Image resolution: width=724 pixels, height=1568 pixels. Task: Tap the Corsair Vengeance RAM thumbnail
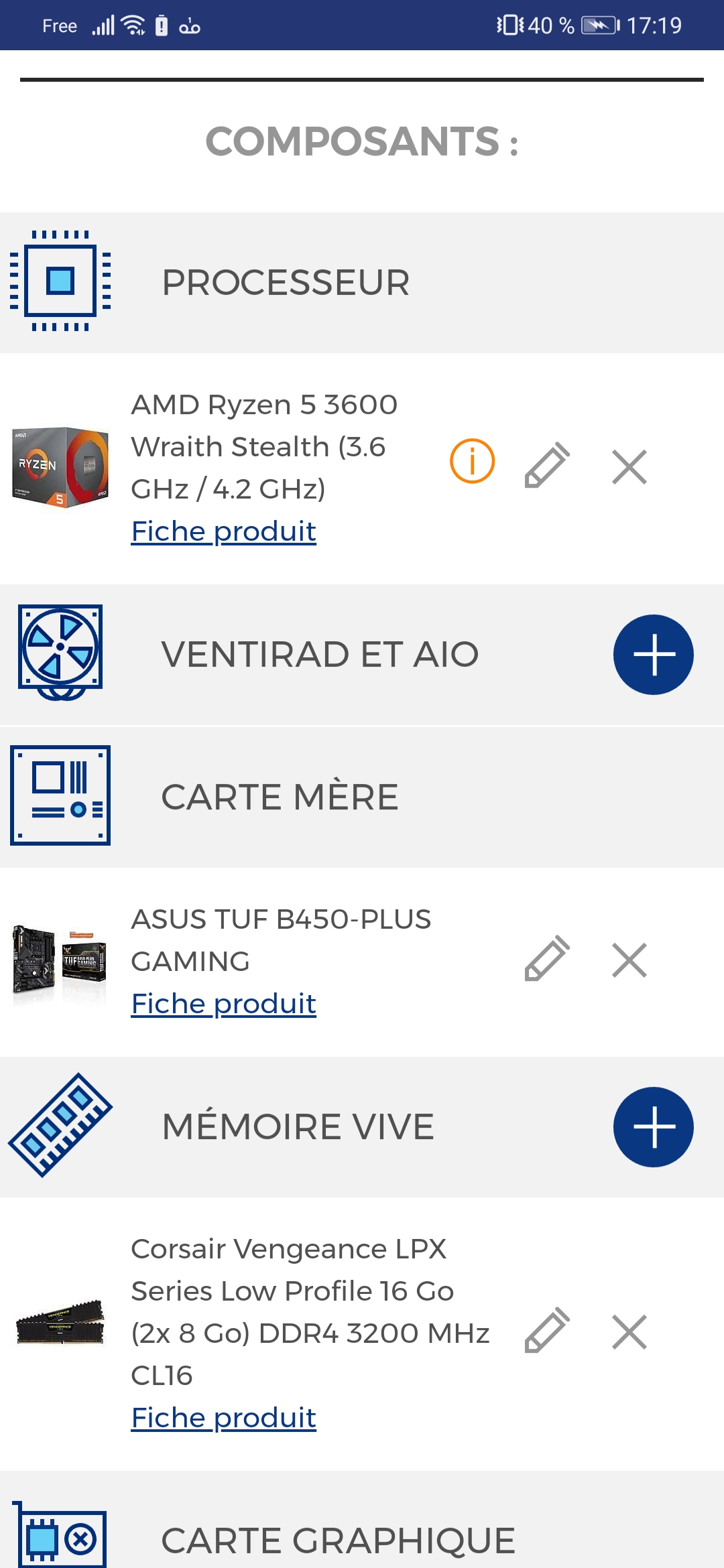(60, 1322)
